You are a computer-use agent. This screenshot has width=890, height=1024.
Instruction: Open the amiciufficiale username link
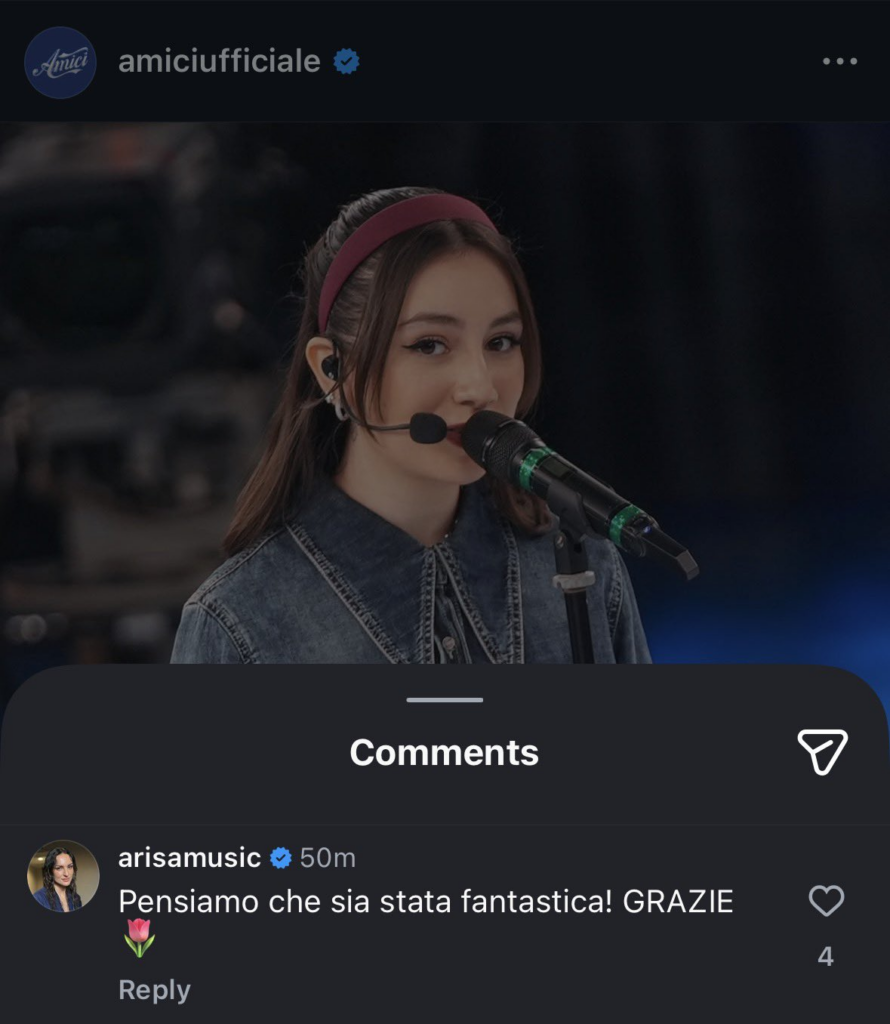219,62
